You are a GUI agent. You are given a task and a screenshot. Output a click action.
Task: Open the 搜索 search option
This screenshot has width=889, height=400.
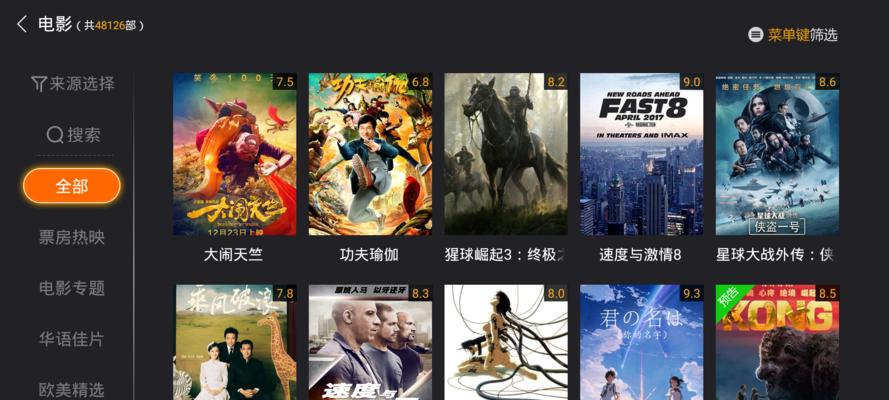[x=73, y=135]
